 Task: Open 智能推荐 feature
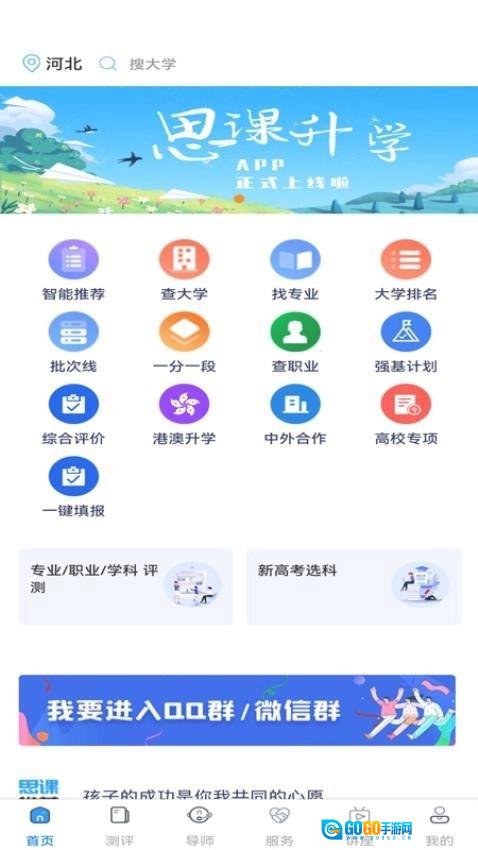tap(74, 270)
